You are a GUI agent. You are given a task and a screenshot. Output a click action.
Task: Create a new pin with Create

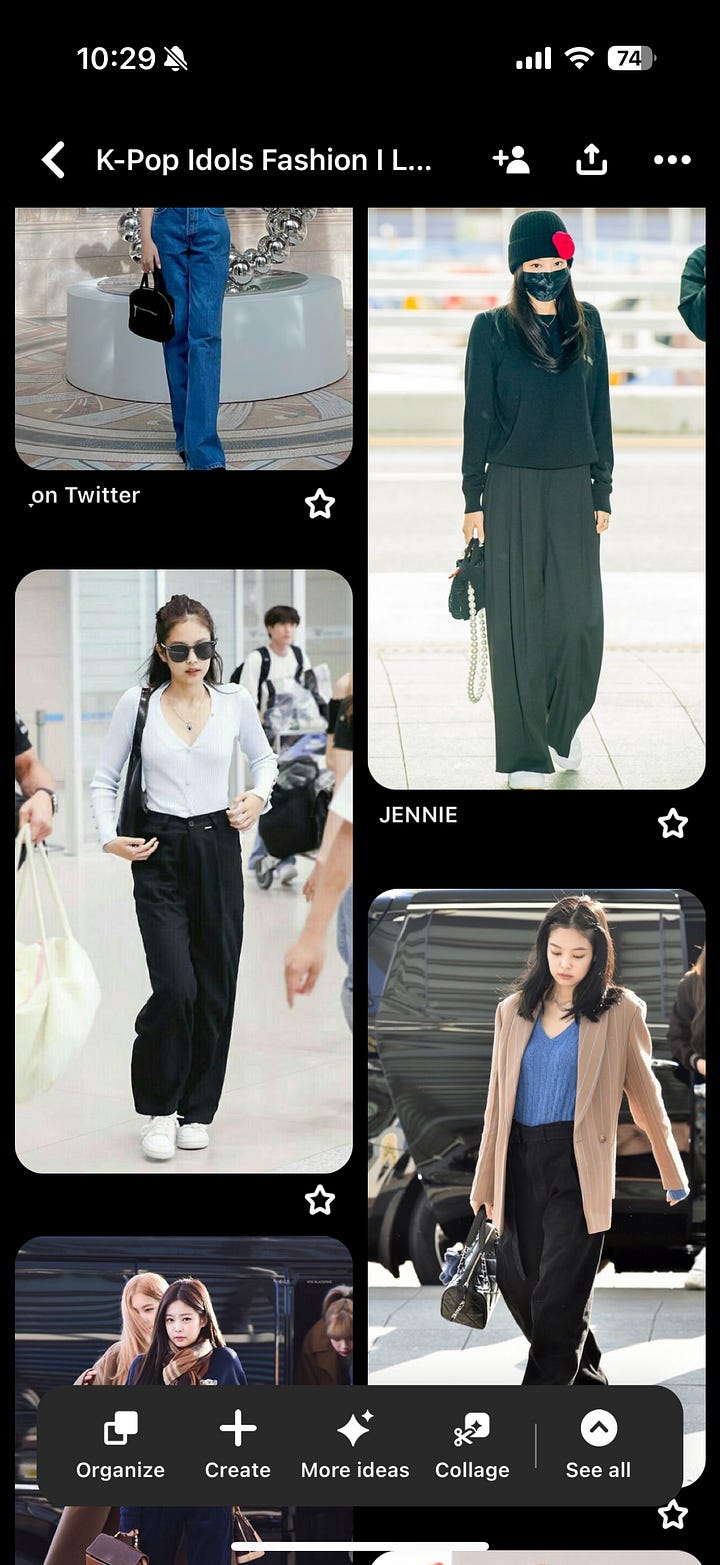click(238, 1445)
